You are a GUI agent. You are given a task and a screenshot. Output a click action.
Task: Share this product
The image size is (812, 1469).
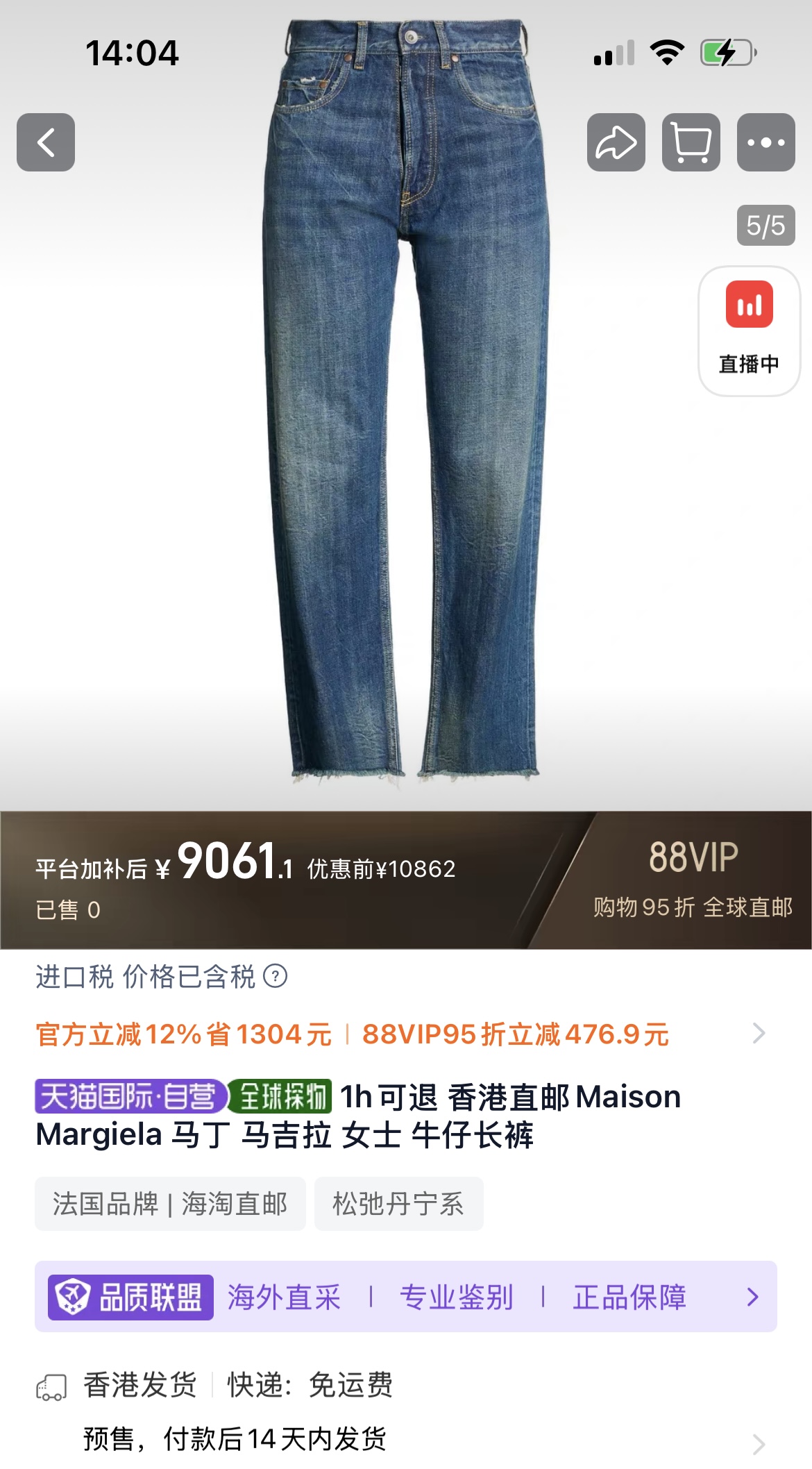pyautogui.click(x=616, y=142)
